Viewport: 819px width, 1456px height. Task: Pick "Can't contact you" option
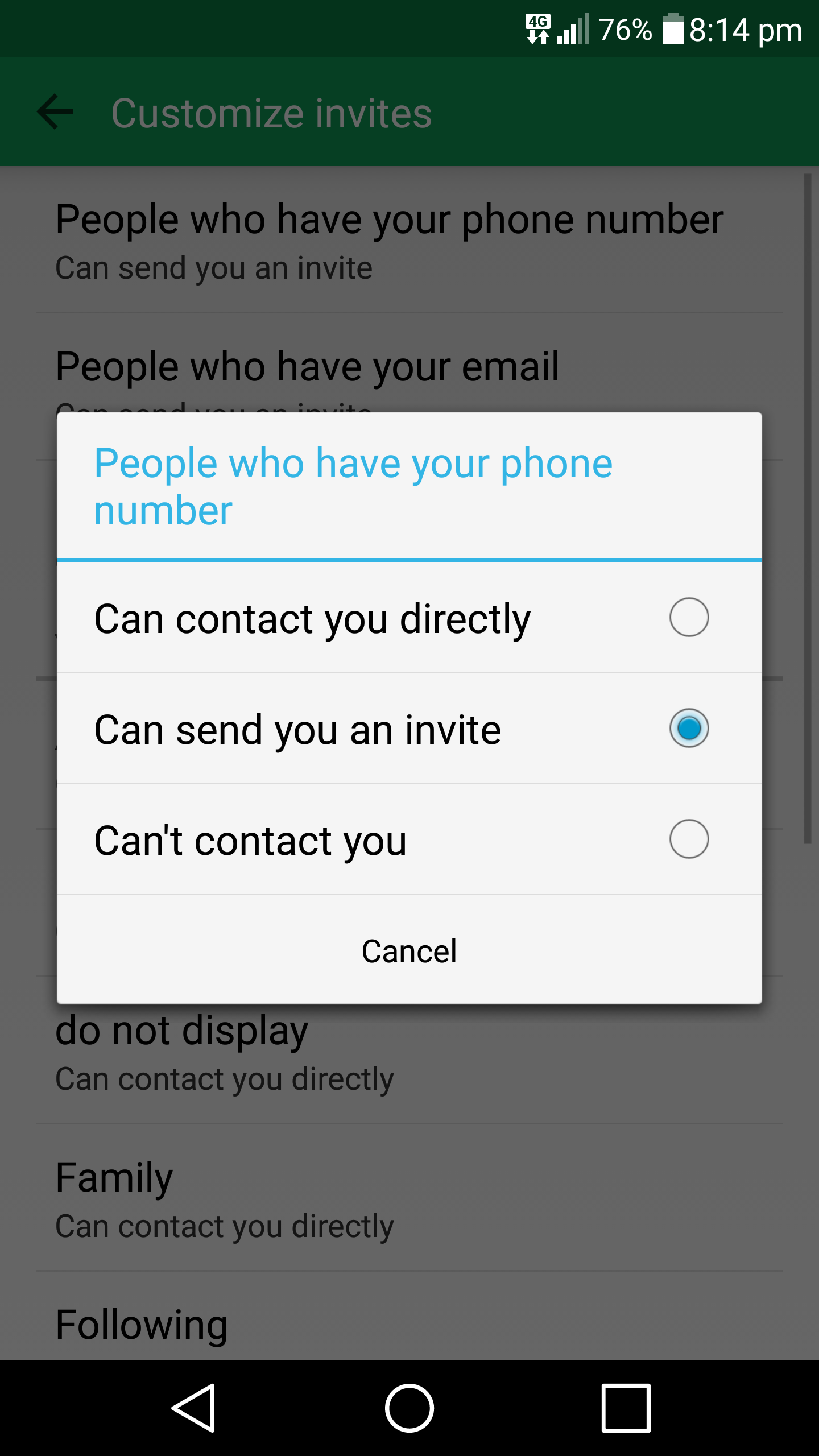coord(409,839)
